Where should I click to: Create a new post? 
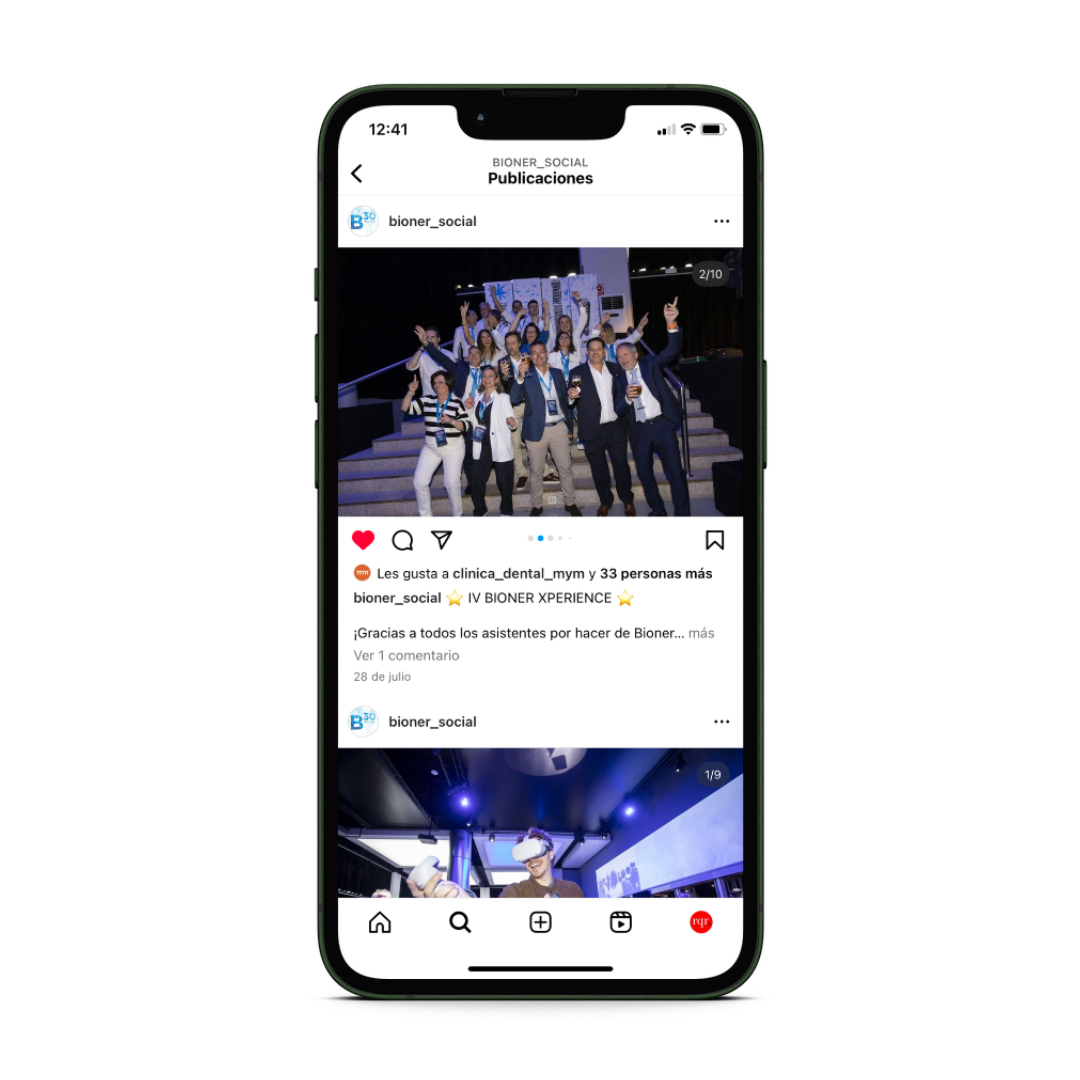540,922
